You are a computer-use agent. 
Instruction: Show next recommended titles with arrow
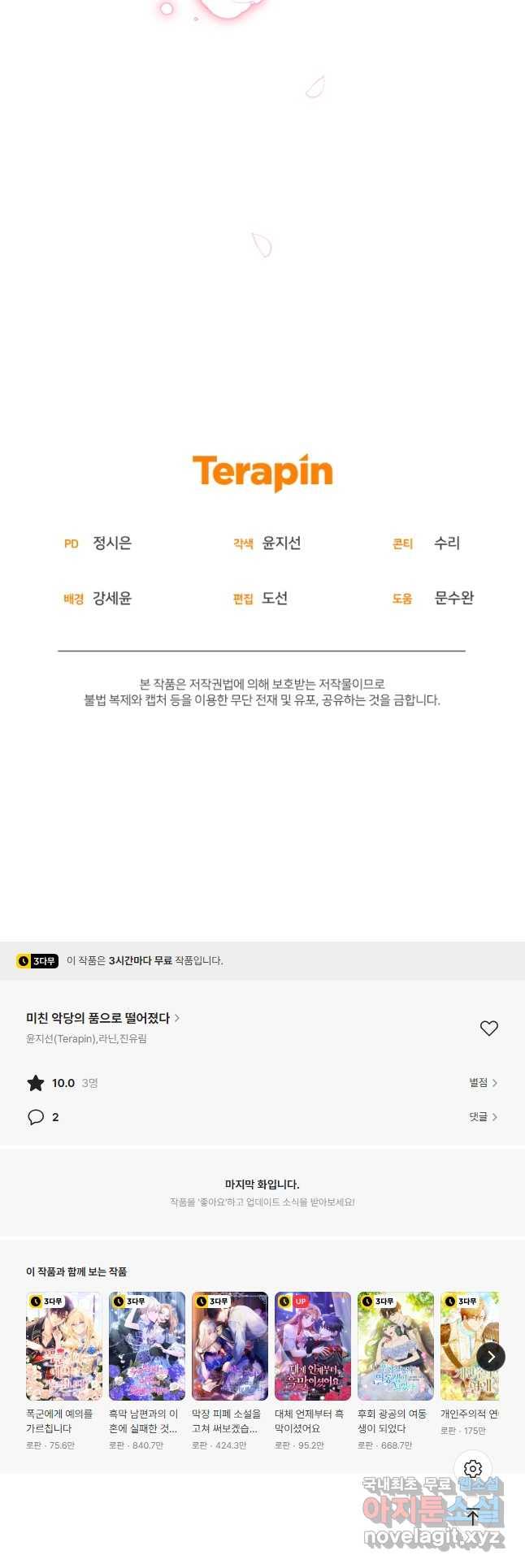coord(491,1357)
